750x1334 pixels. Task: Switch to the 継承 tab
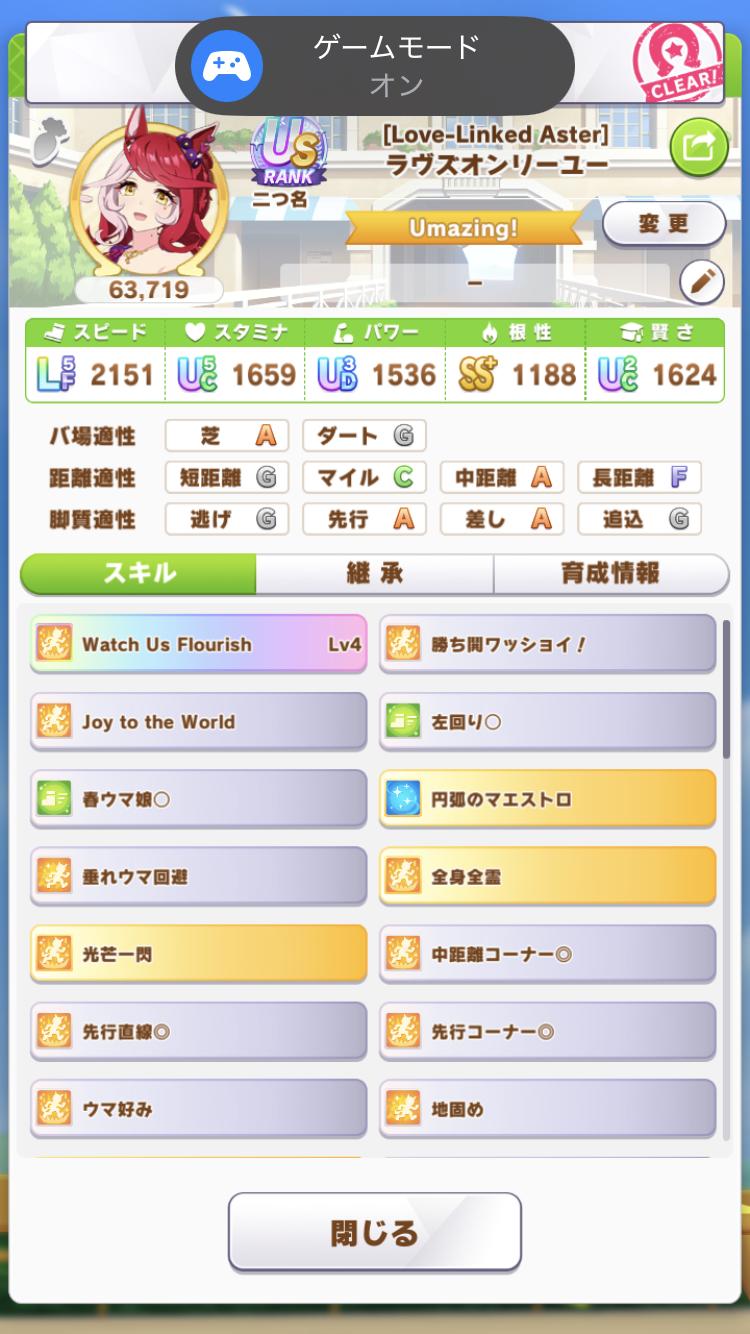[x=374, y=573]
